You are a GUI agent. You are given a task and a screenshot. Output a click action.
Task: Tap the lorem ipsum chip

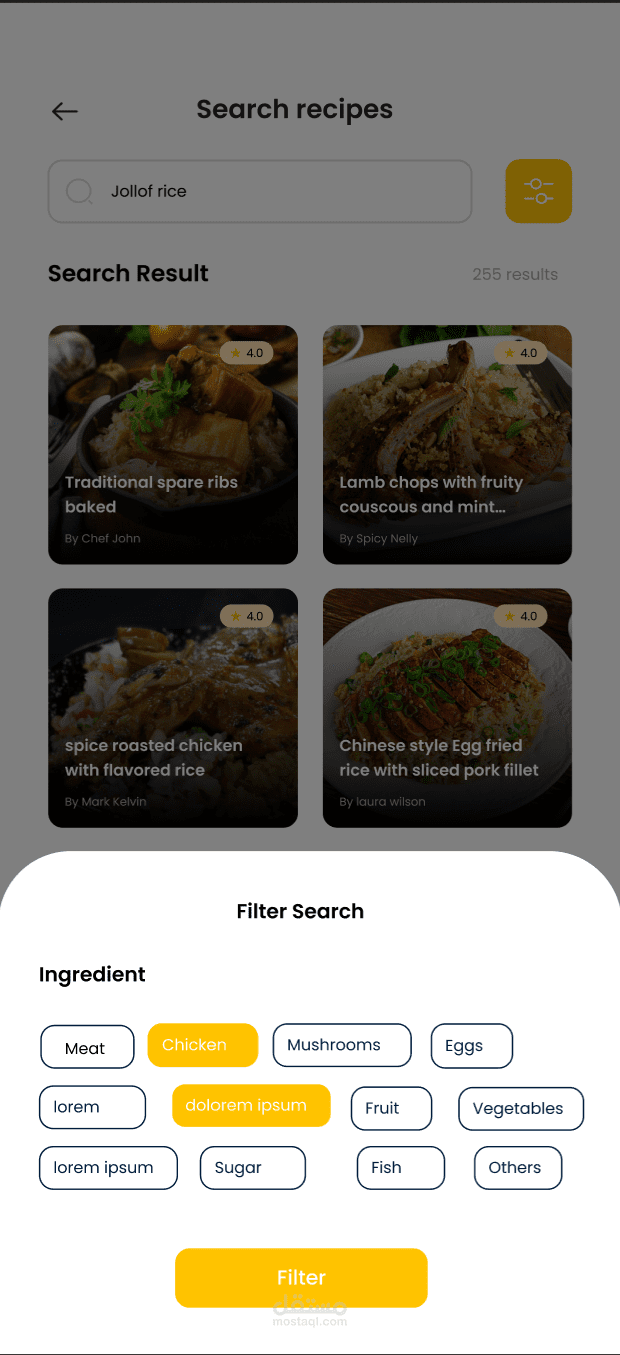(108, 1168)
